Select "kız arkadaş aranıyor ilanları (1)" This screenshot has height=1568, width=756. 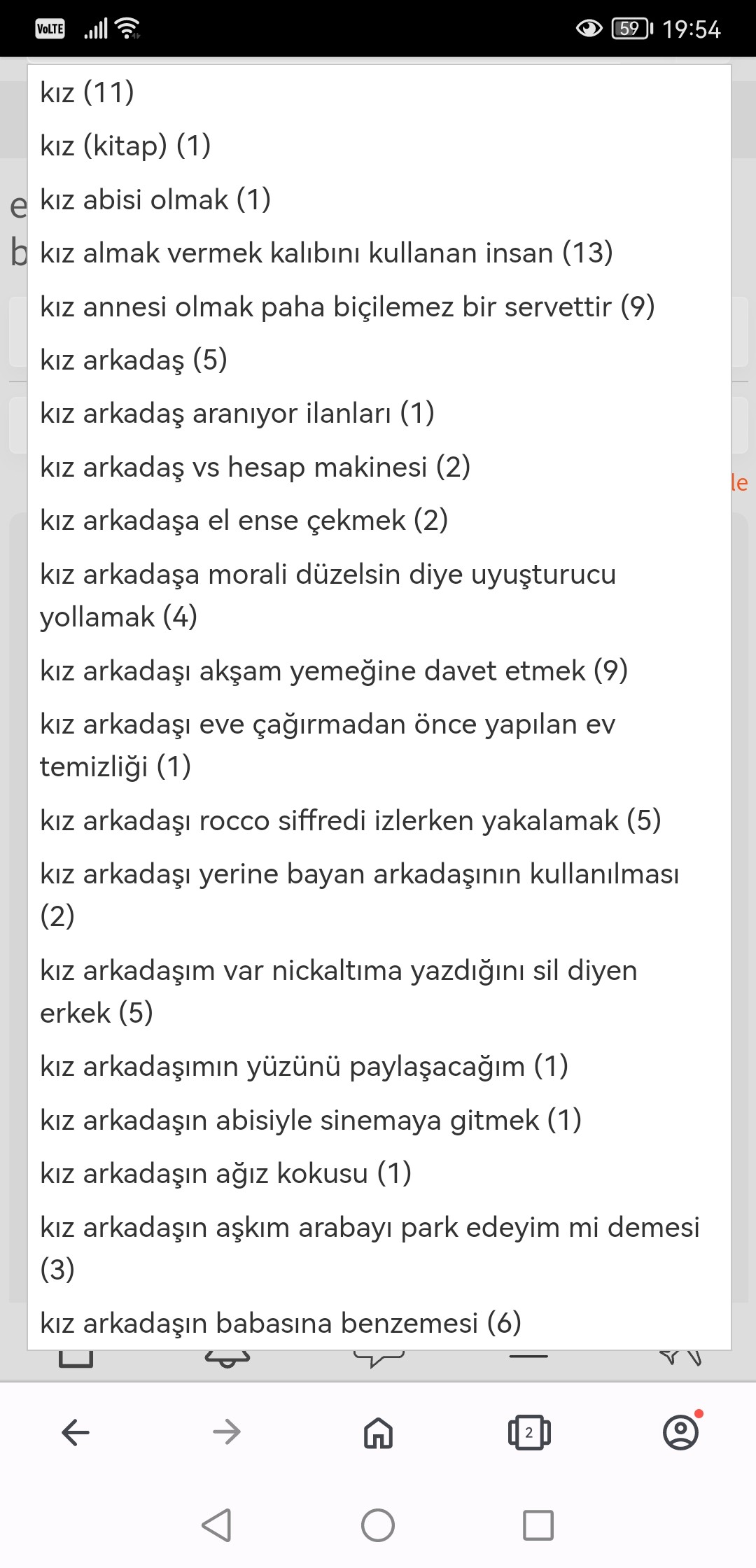(x=379, y=413)
